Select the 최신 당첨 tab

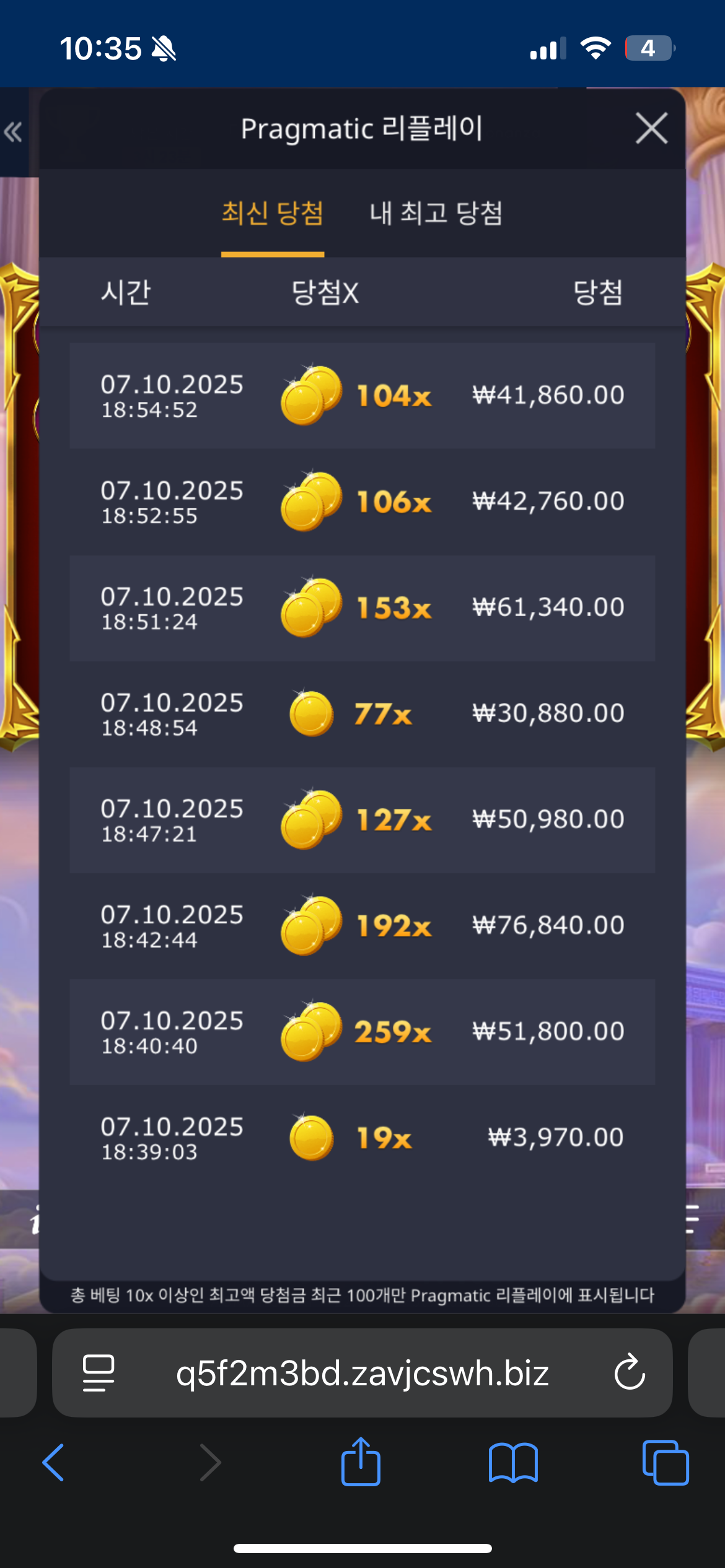(273, 214)
